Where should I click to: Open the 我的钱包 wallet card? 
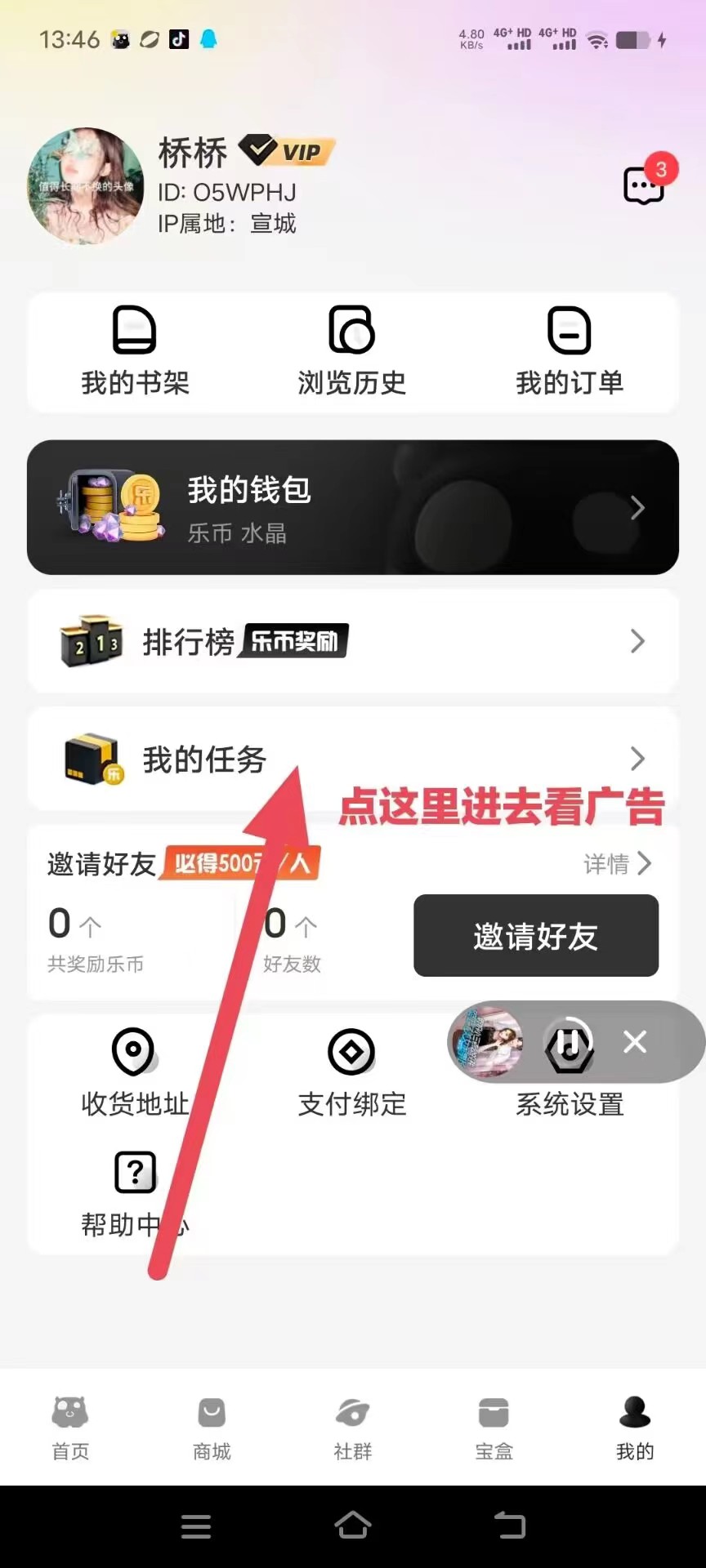coord(353,507)
